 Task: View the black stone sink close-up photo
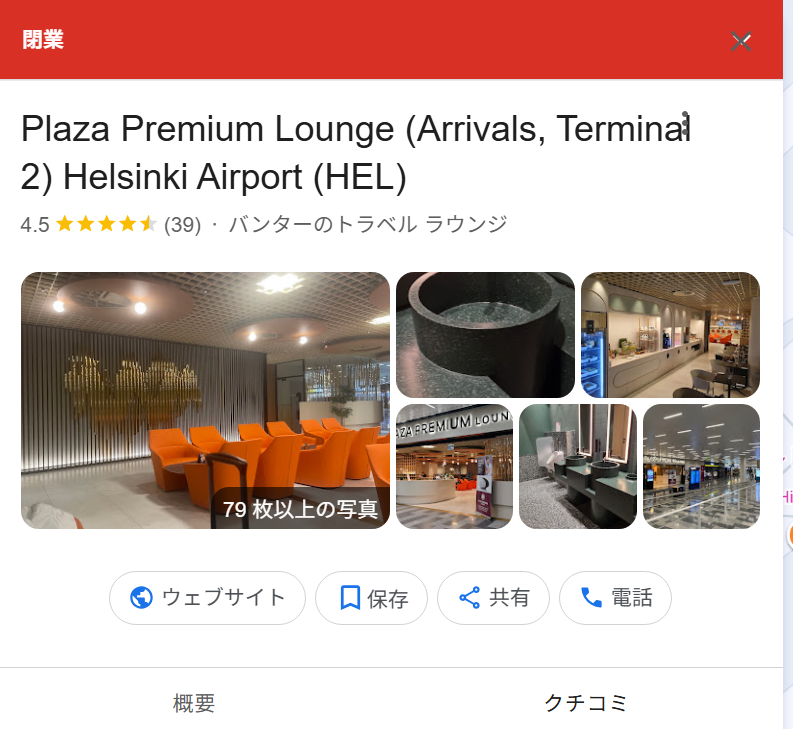pos(485,335)
